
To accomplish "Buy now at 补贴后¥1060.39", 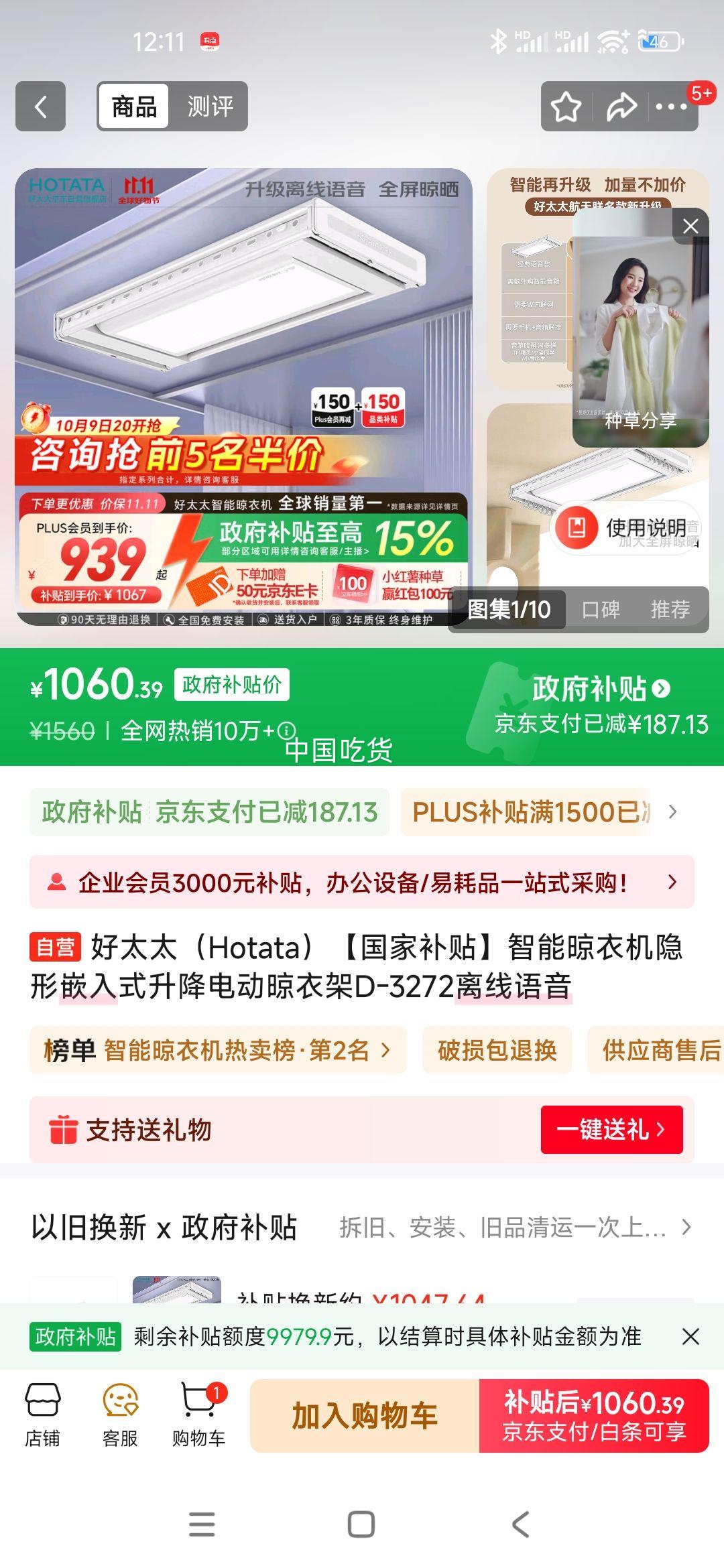I will pos(594,1416).
